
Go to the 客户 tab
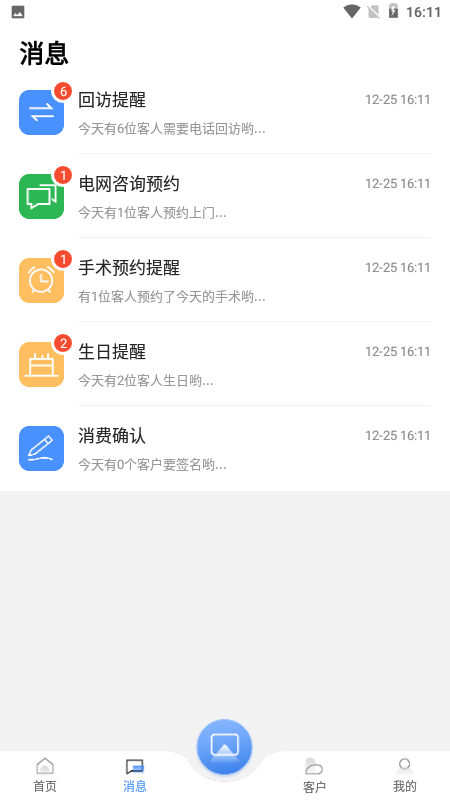point(314,775)
